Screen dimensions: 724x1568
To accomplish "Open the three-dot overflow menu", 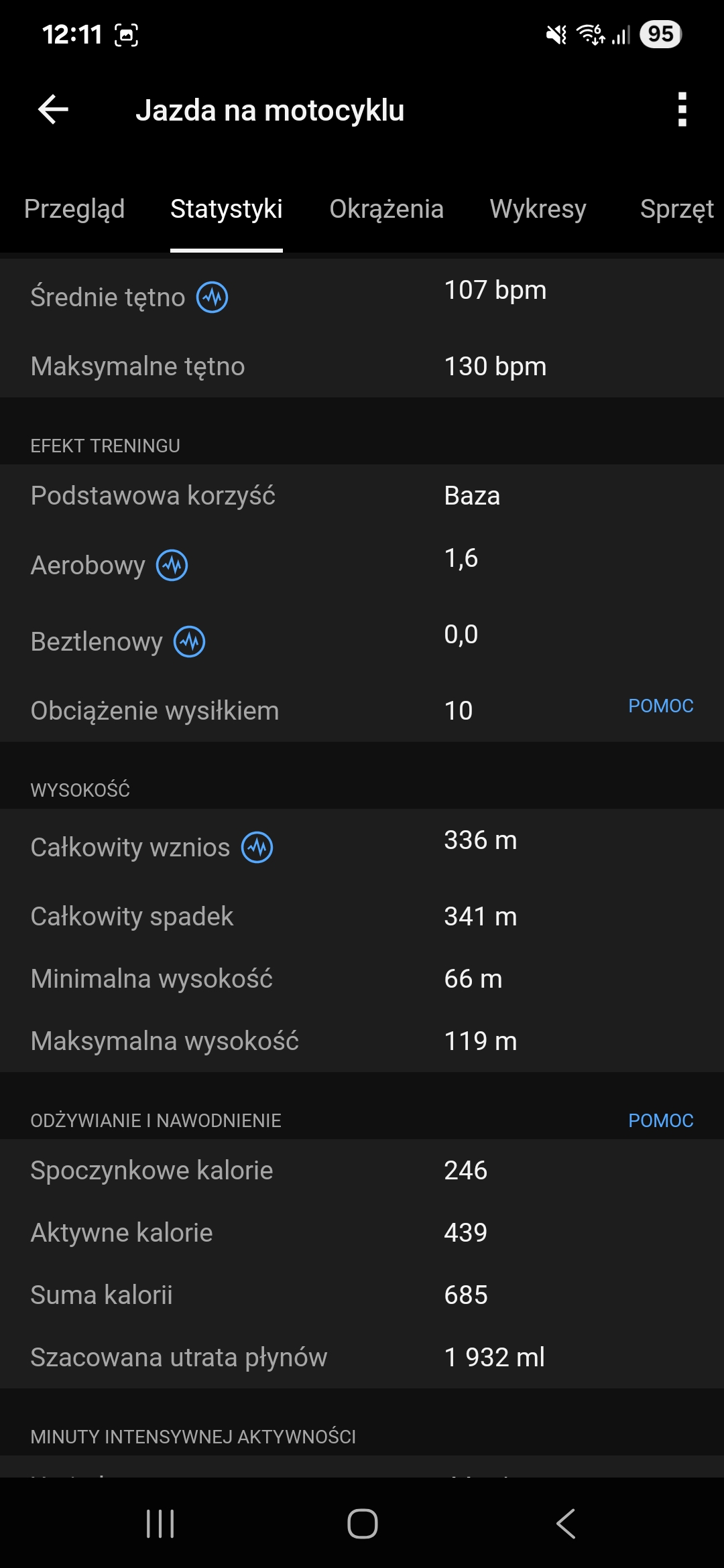I will 682,110.
